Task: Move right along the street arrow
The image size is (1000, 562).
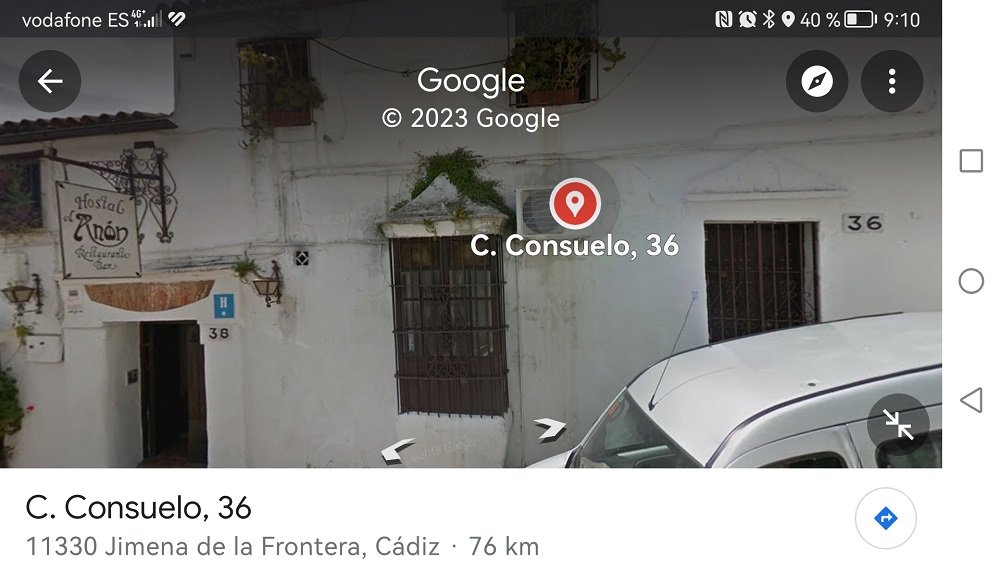Action: click(x=549, y=428)
